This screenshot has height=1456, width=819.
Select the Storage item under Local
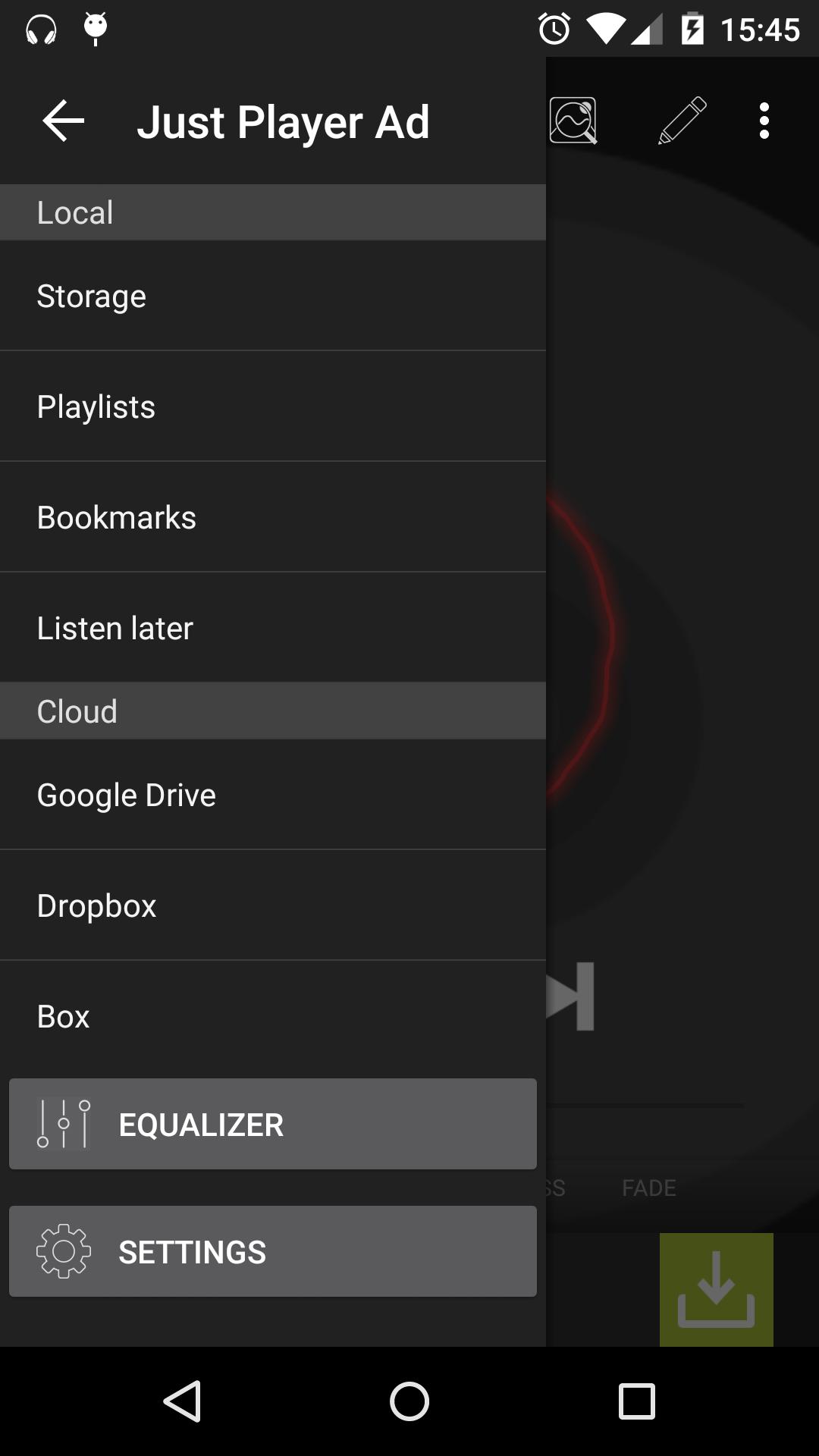[273, 295]
